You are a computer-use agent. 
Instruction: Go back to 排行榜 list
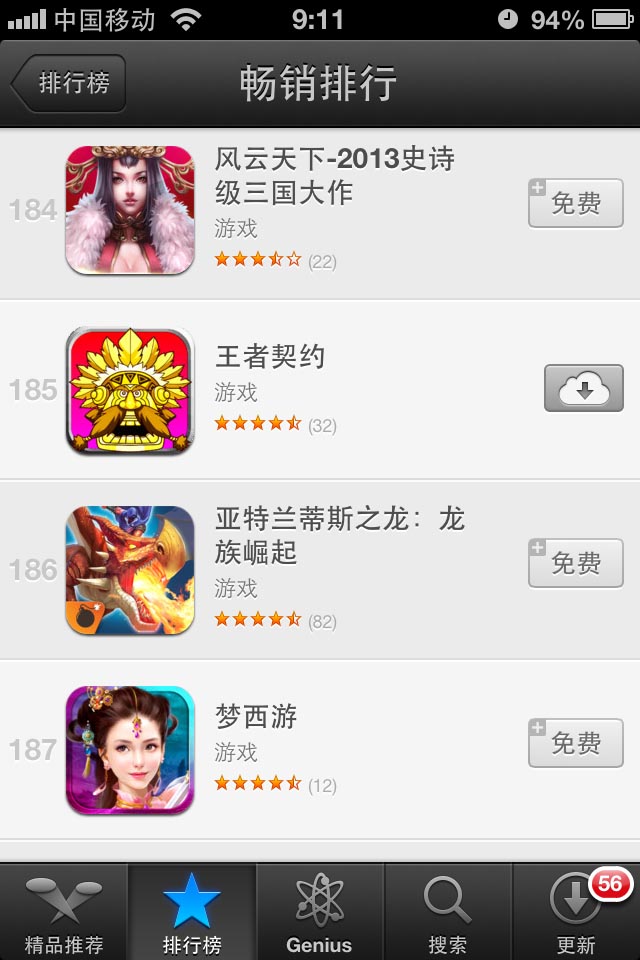click(70, 83)
